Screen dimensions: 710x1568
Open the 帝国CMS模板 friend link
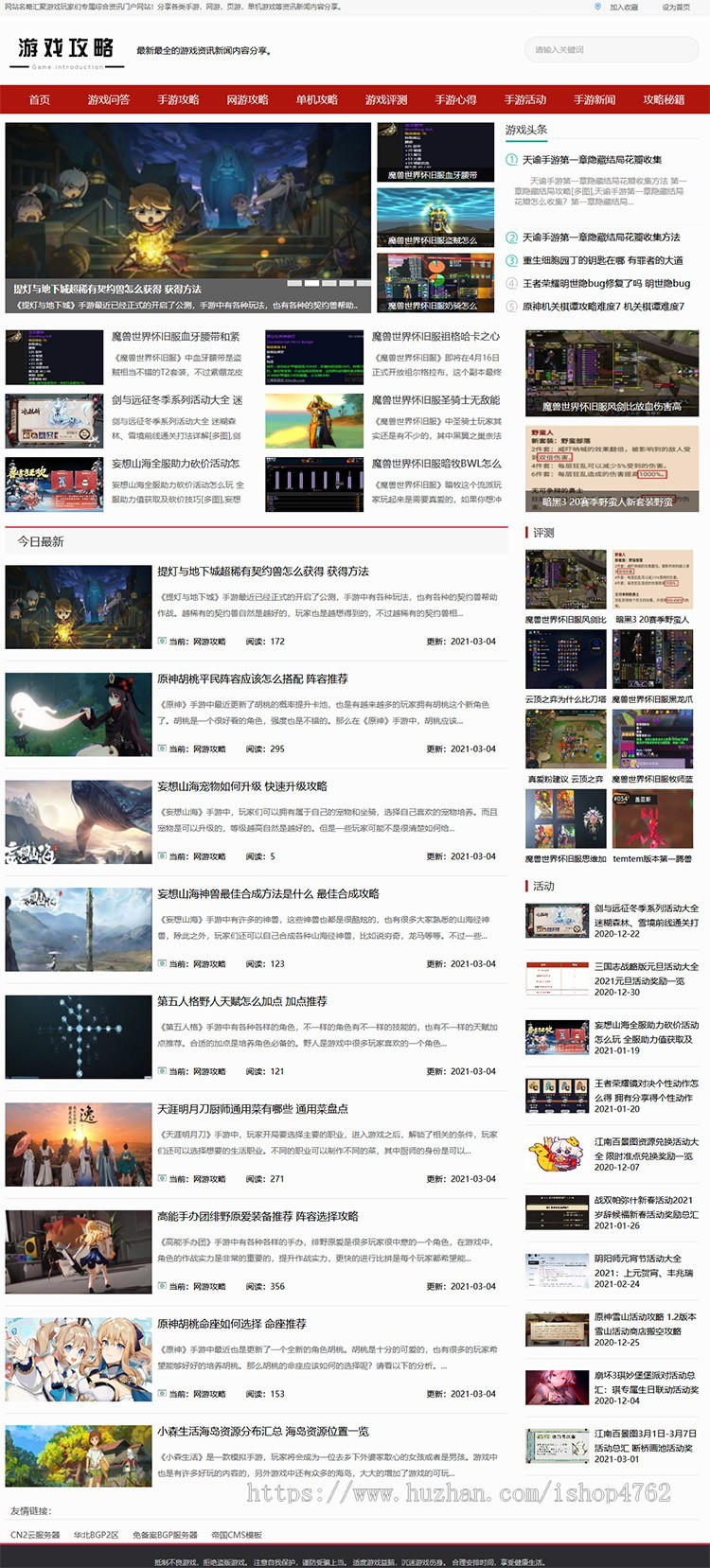236,1535
